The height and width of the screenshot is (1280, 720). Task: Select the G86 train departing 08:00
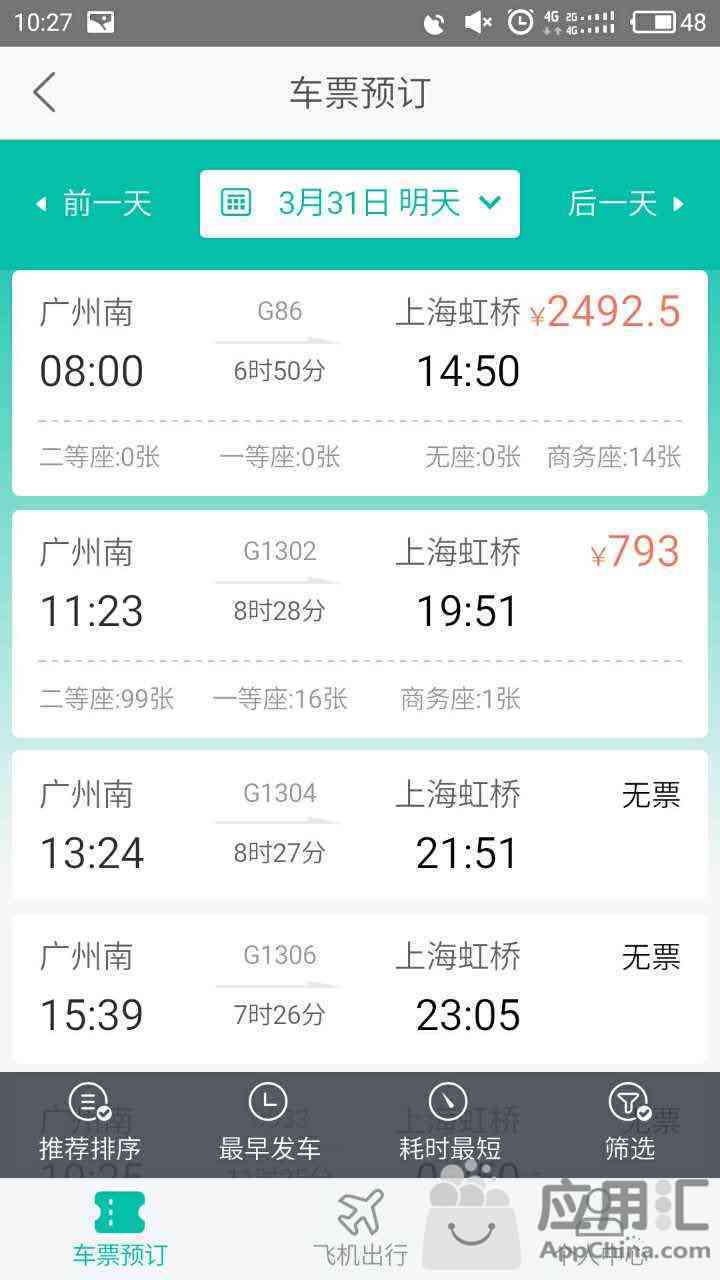click(x=360, y=383)
